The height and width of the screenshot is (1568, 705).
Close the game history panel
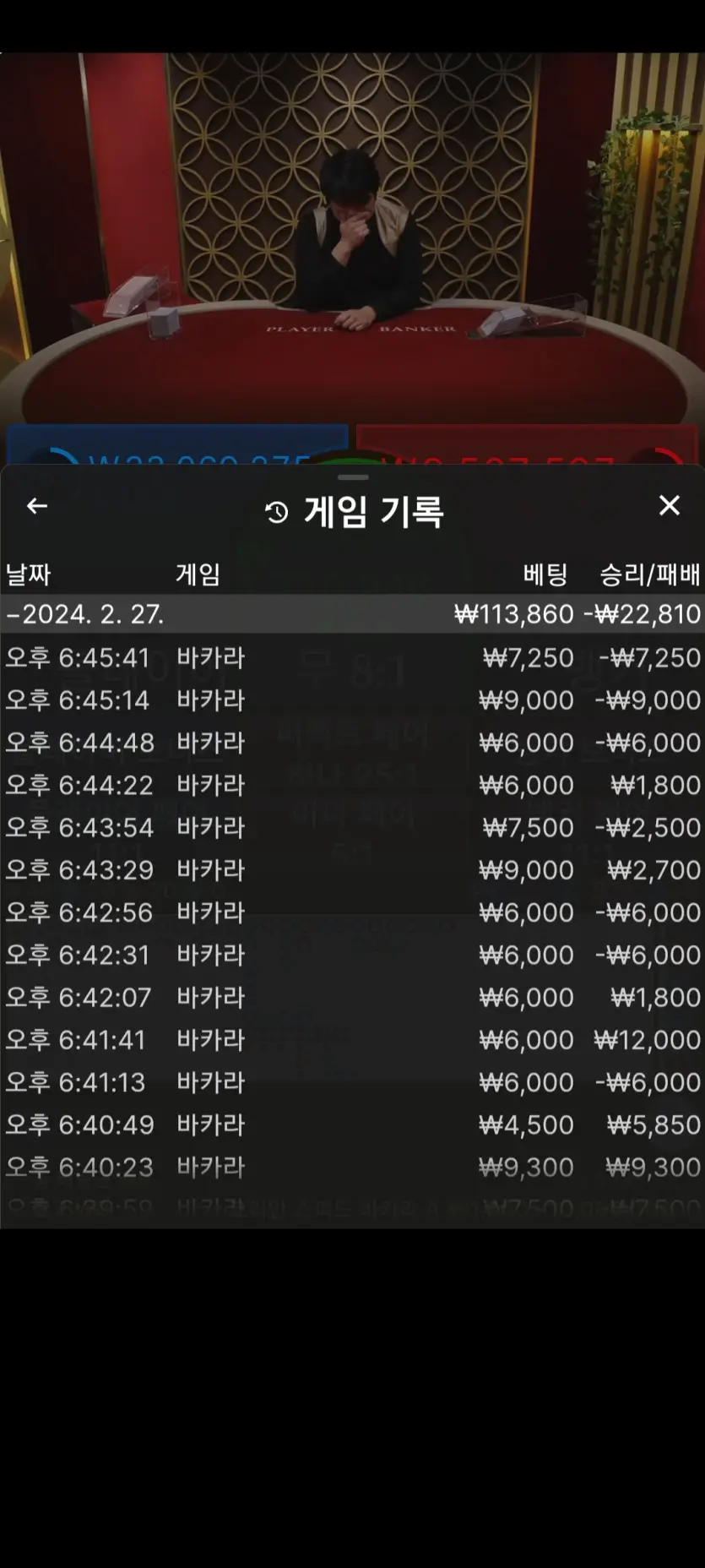click(x=670, y=505)
